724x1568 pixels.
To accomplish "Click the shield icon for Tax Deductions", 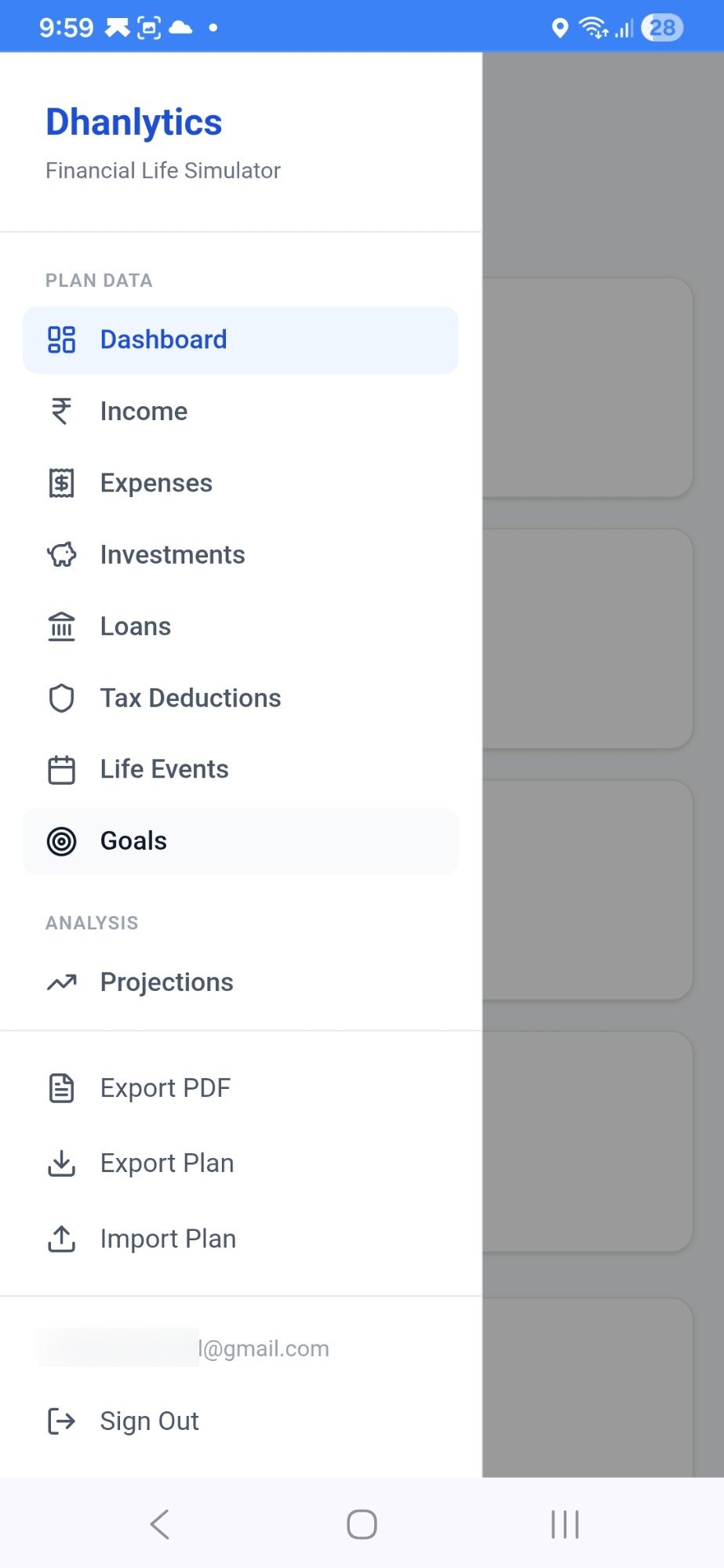I will pyautogui.click(x=61, y=698).
